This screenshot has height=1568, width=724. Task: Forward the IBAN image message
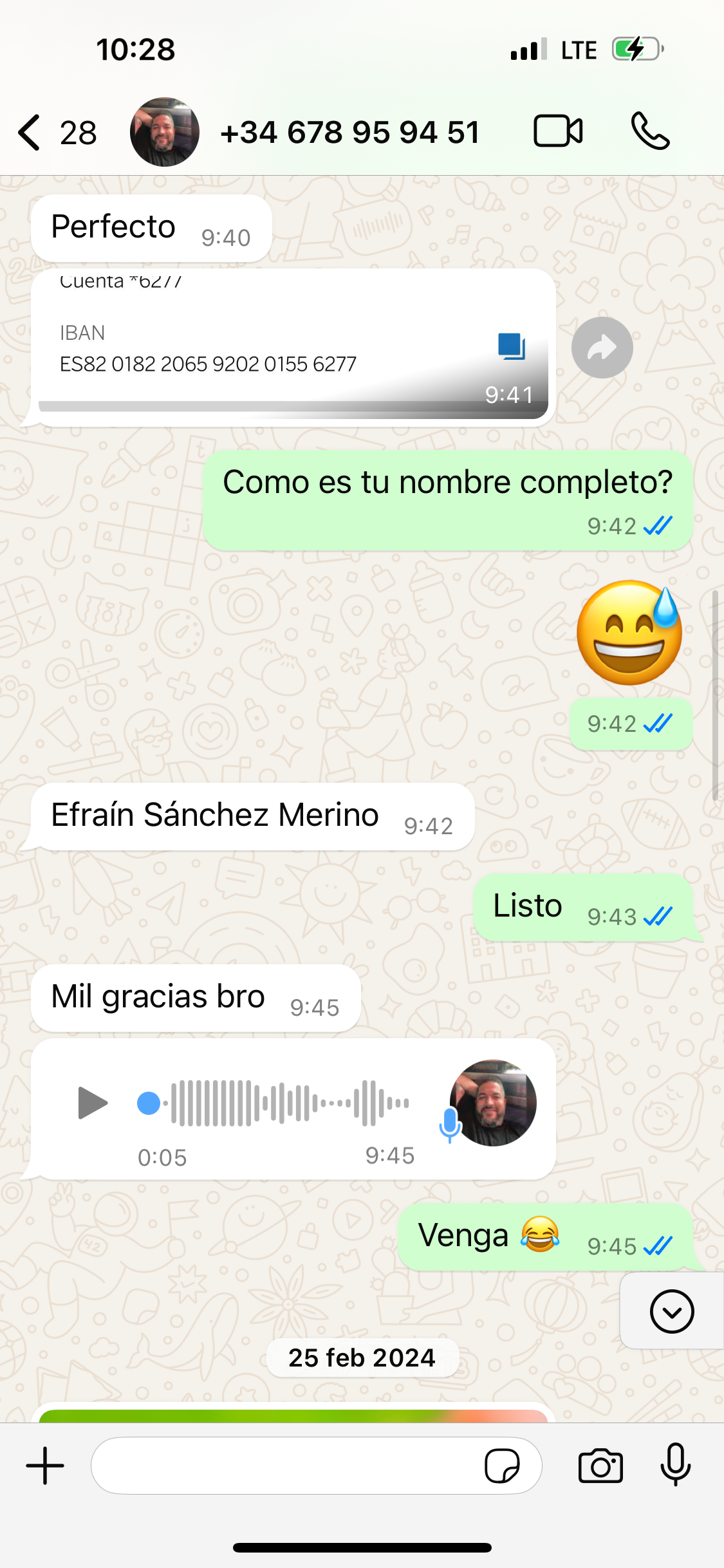(602, 348)
